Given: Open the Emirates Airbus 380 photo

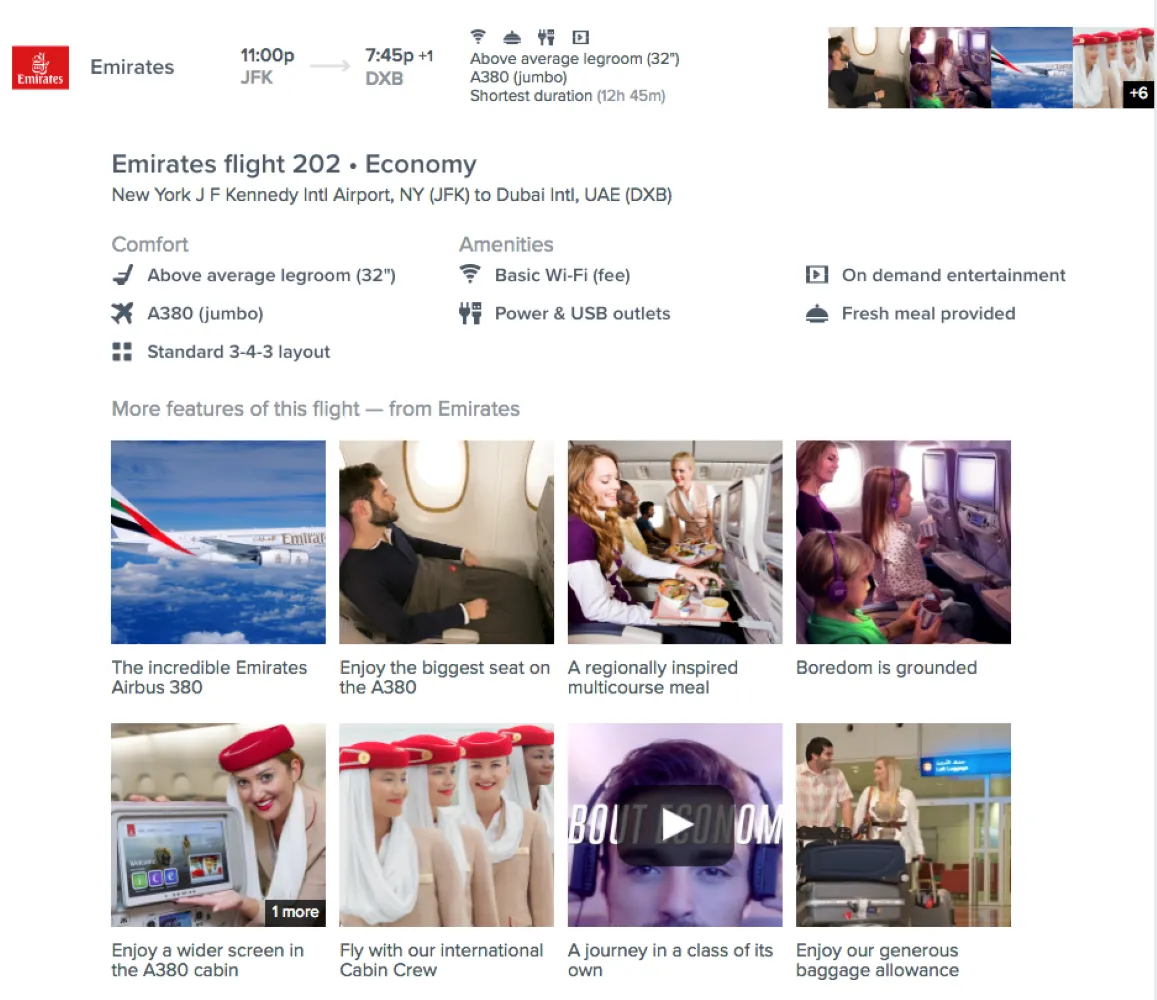Looking at the screenshot, I should (x=218, y=542).
